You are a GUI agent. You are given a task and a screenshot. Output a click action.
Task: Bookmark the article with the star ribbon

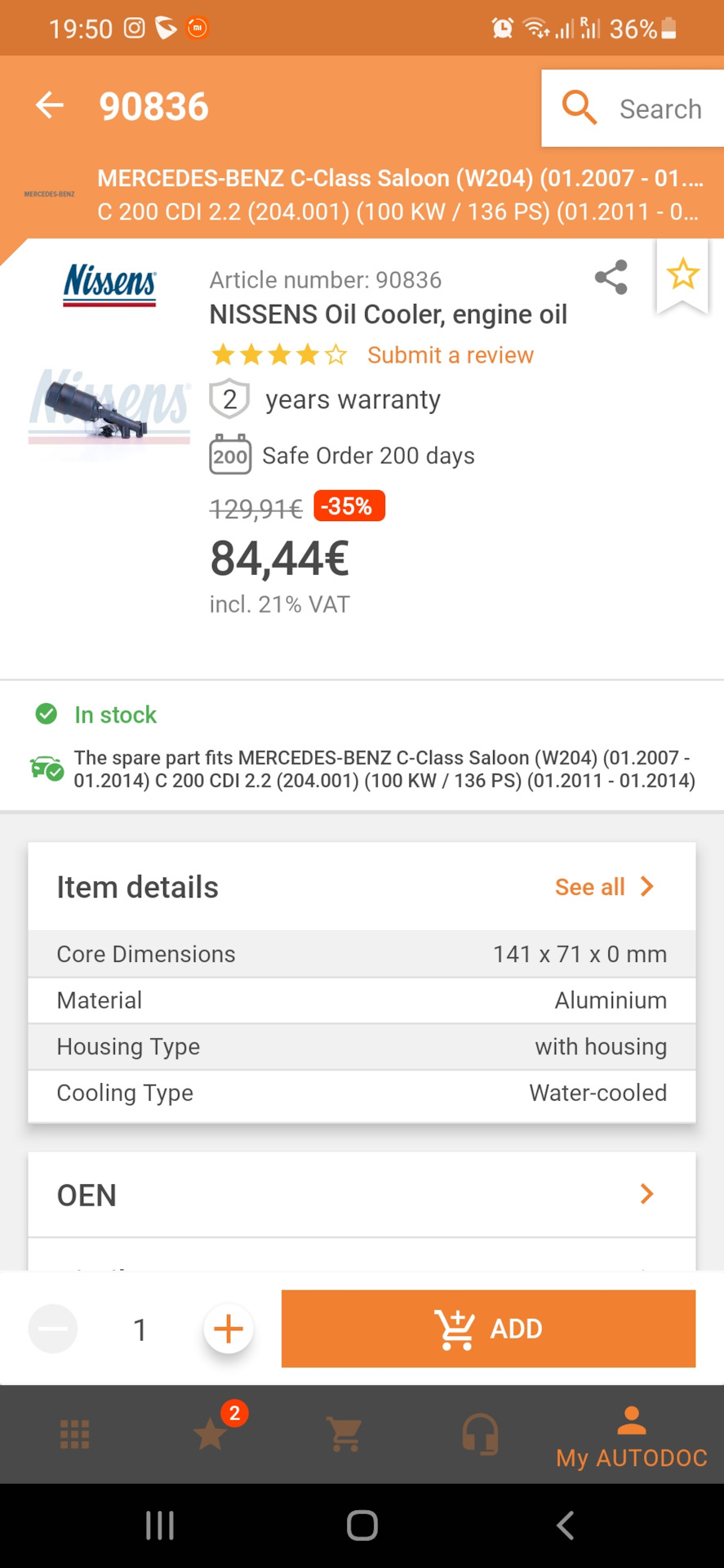pyautogui.click(x=682, y=276)
